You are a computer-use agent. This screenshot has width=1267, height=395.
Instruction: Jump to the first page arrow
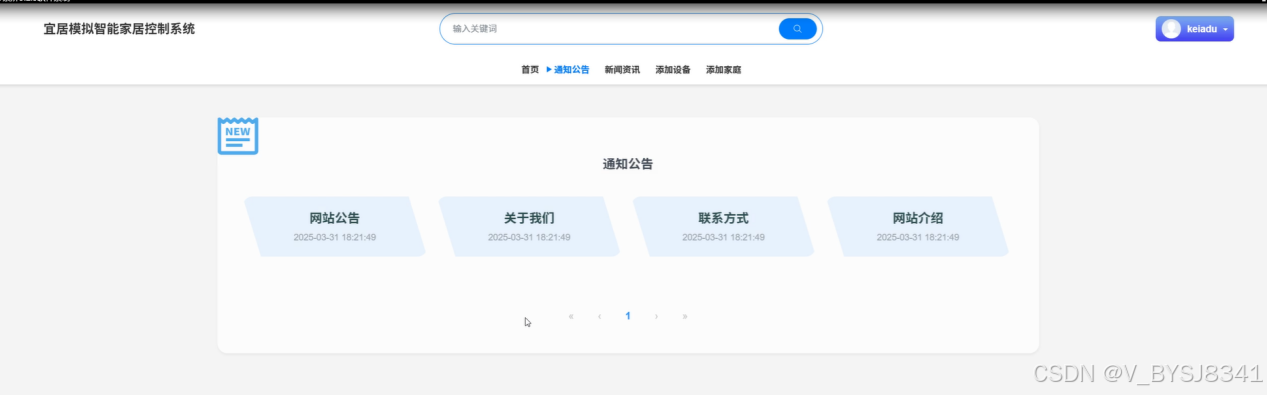pos(571,316)
